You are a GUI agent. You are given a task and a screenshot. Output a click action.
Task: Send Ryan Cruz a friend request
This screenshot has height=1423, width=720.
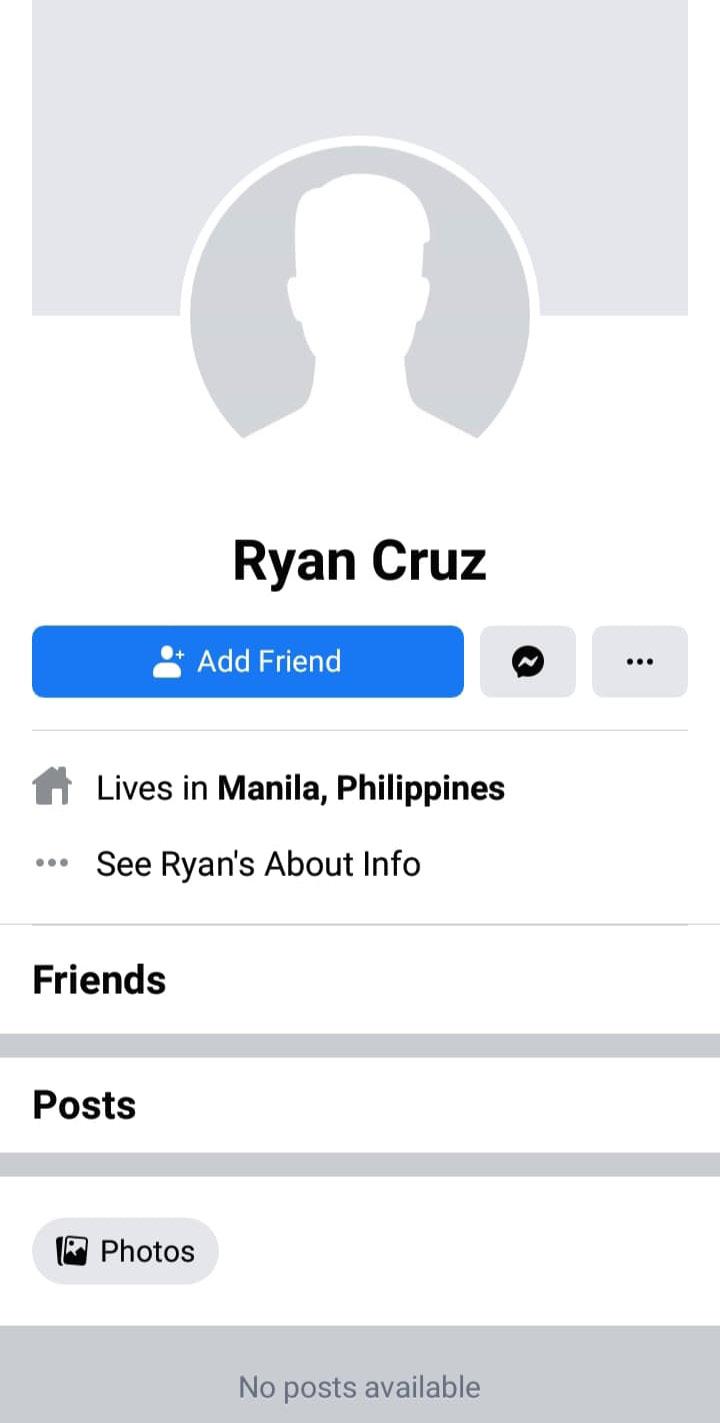point(248,661)
